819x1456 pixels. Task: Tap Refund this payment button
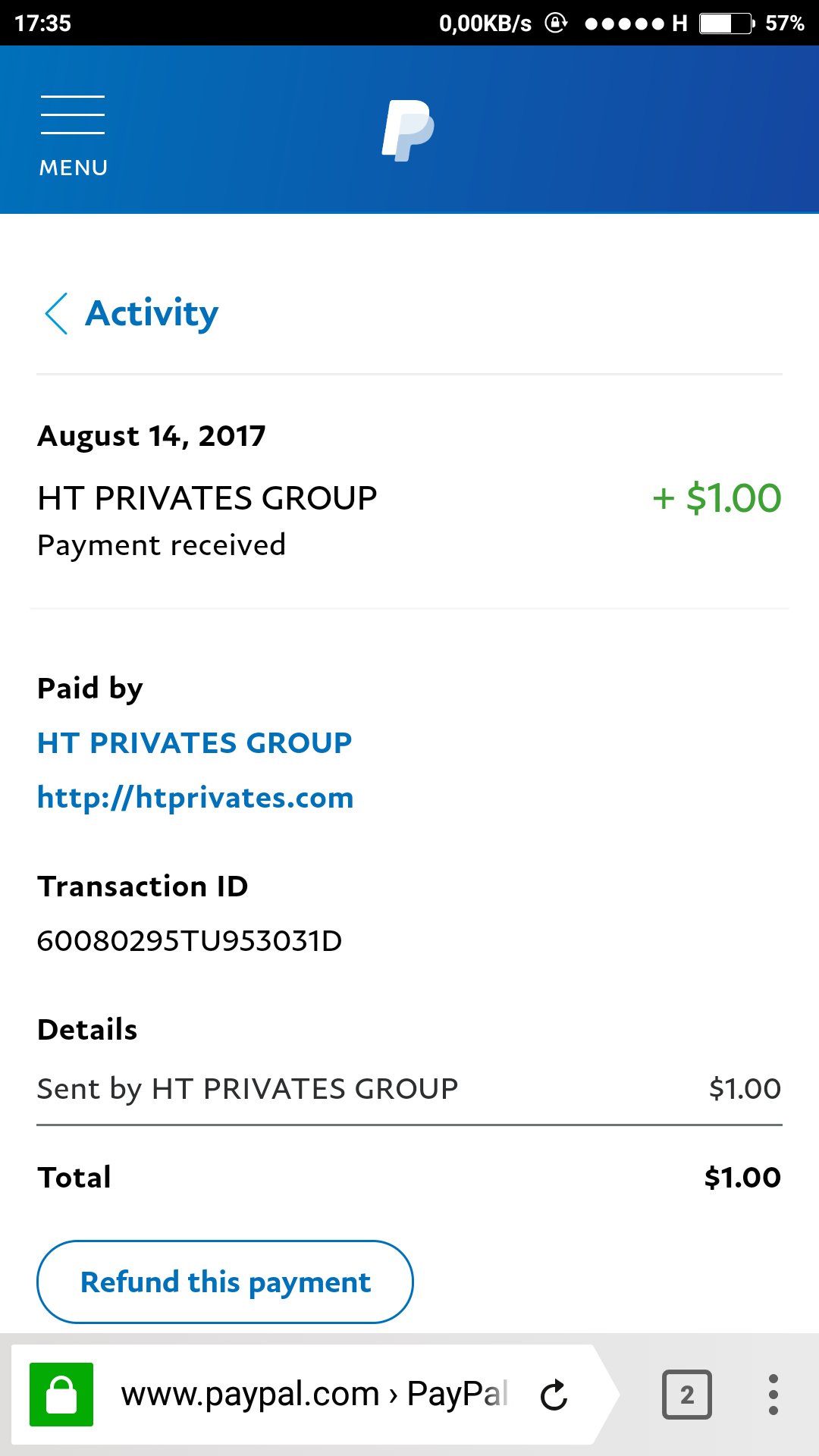(224, 1282)
